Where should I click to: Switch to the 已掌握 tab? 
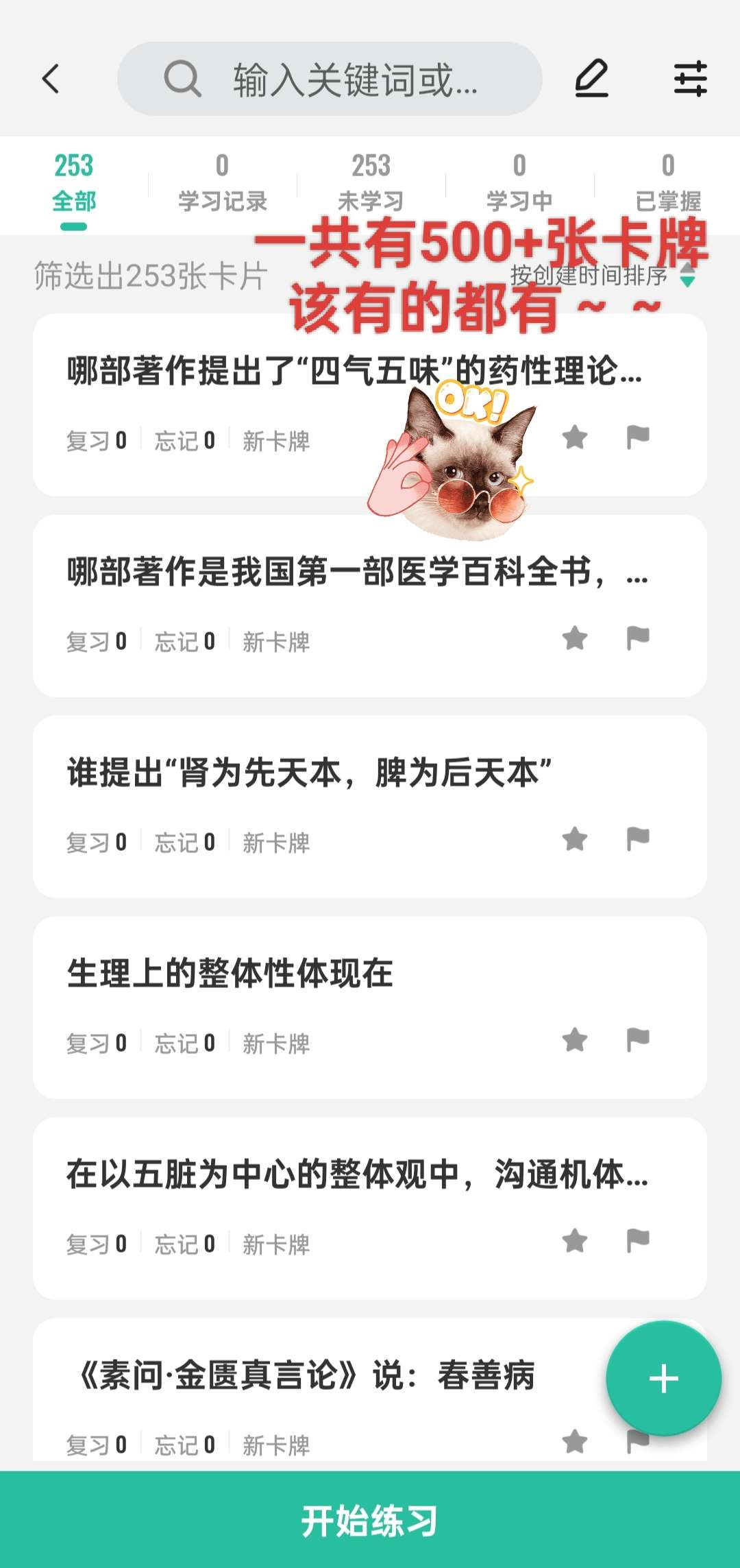pyautogui.click(x=668, y=184)
